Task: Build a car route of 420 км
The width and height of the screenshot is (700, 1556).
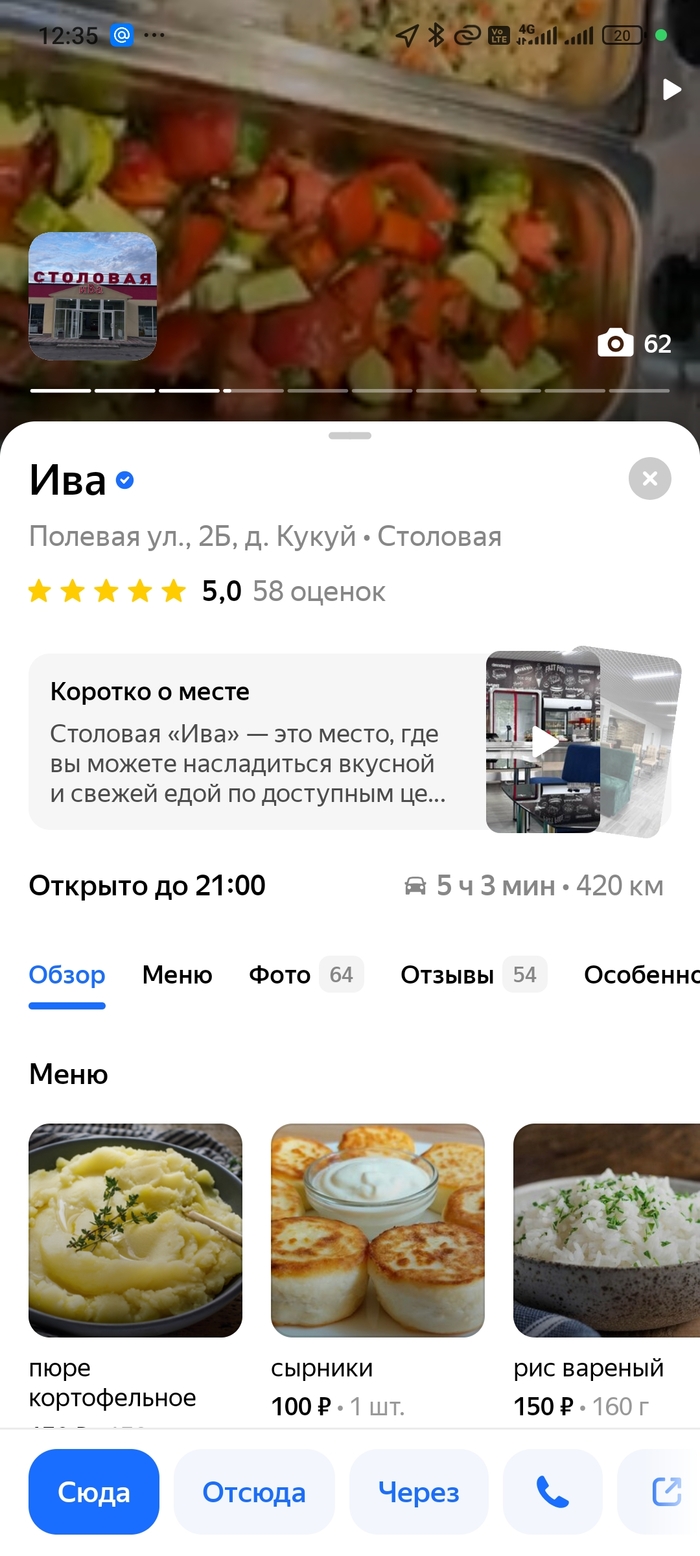Action: pos(534,886)
